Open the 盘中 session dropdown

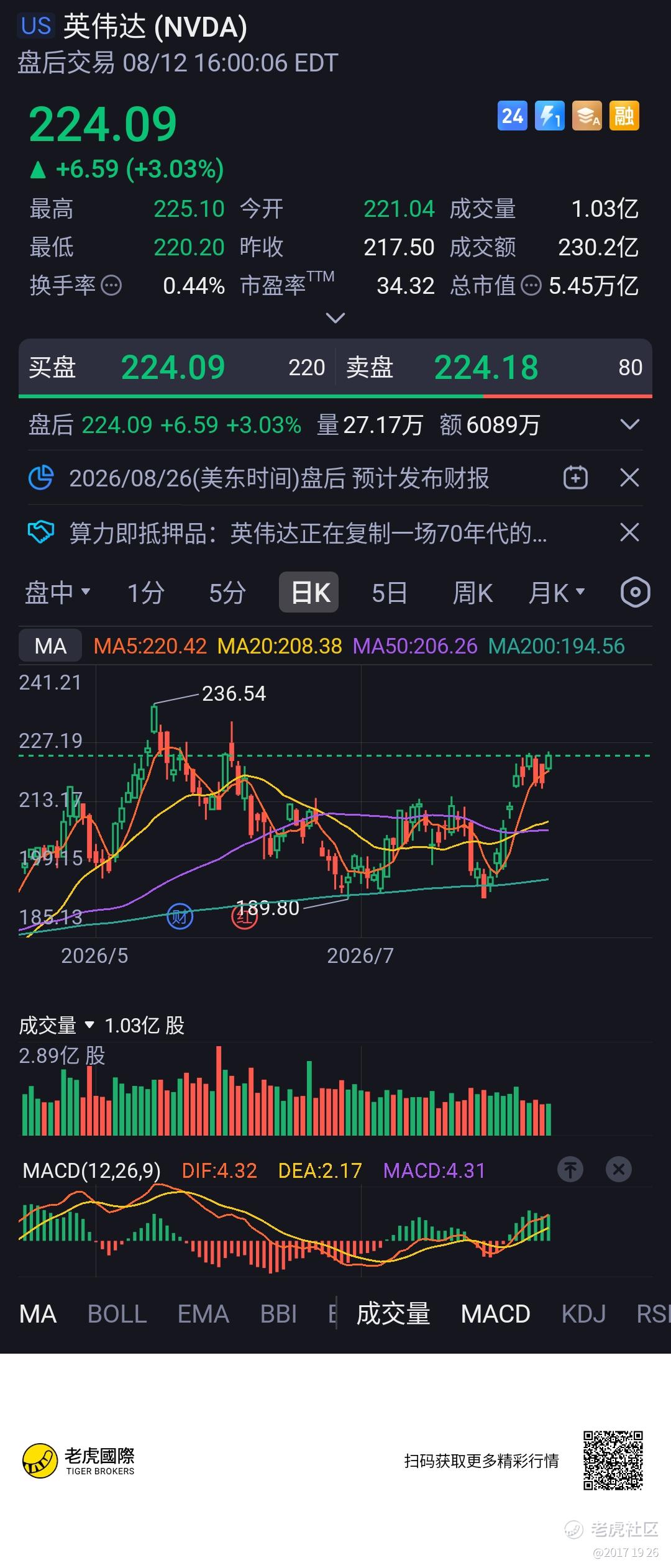57,593
